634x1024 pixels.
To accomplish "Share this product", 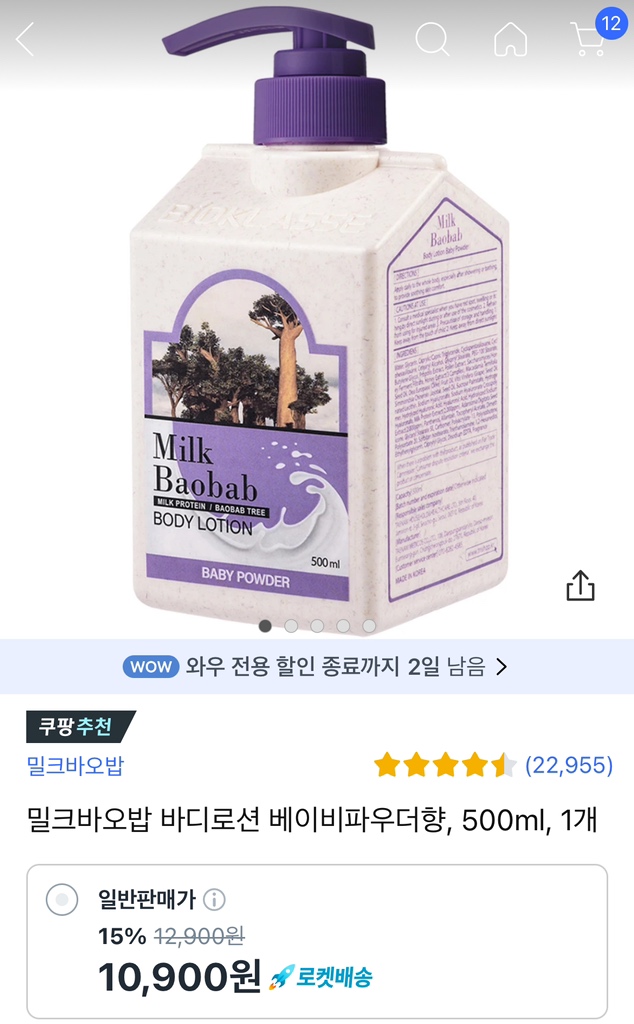I will (580, 586).
